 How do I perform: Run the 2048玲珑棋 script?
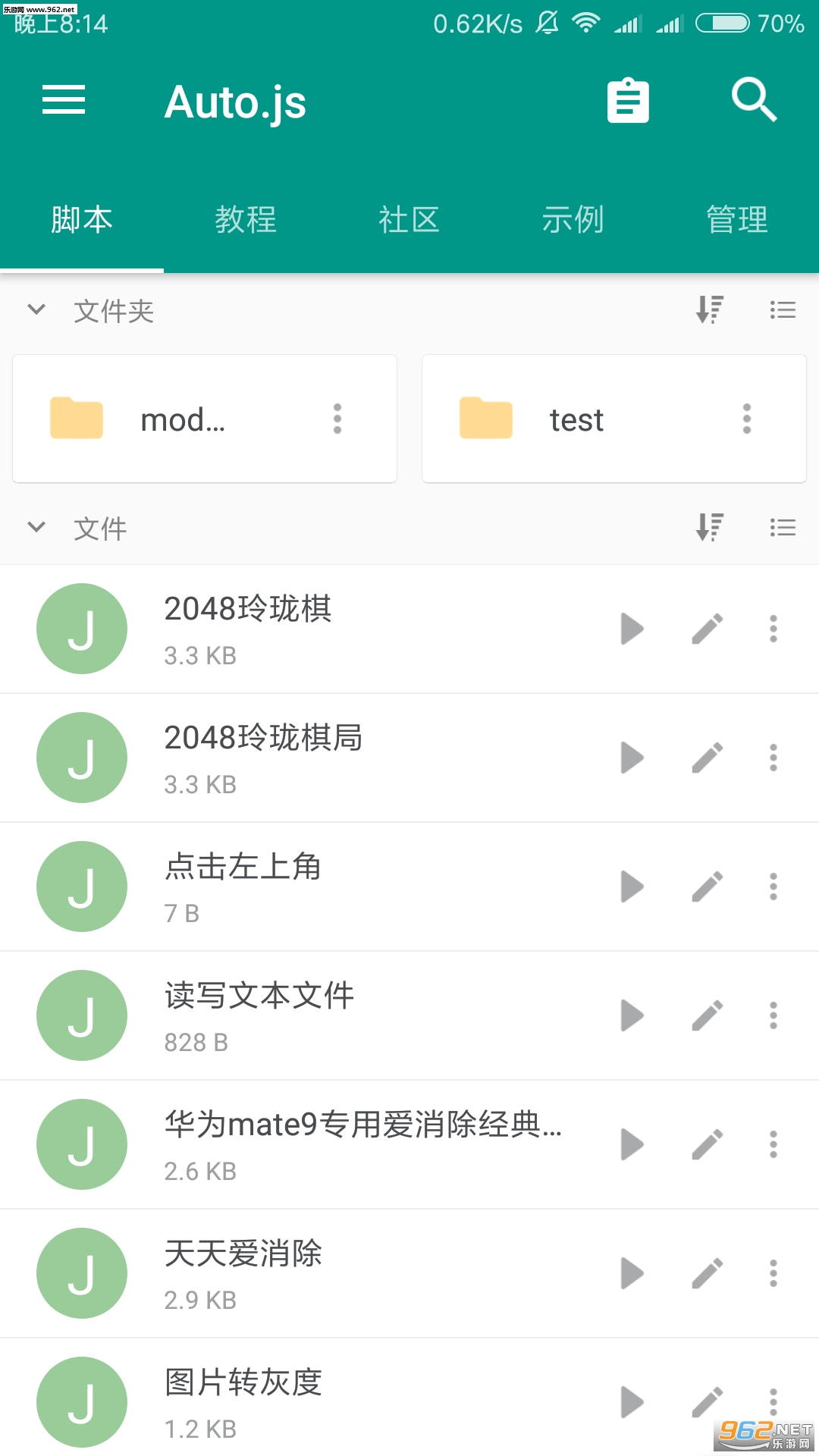coord(632,629)
